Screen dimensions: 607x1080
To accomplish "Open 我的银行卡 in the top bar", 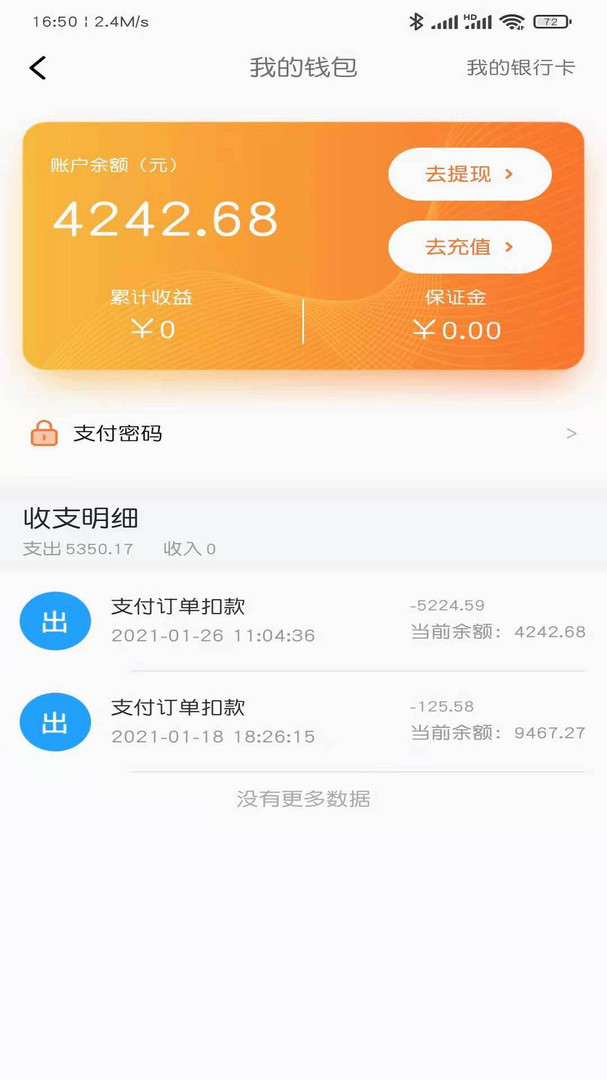I will point(520,68).
